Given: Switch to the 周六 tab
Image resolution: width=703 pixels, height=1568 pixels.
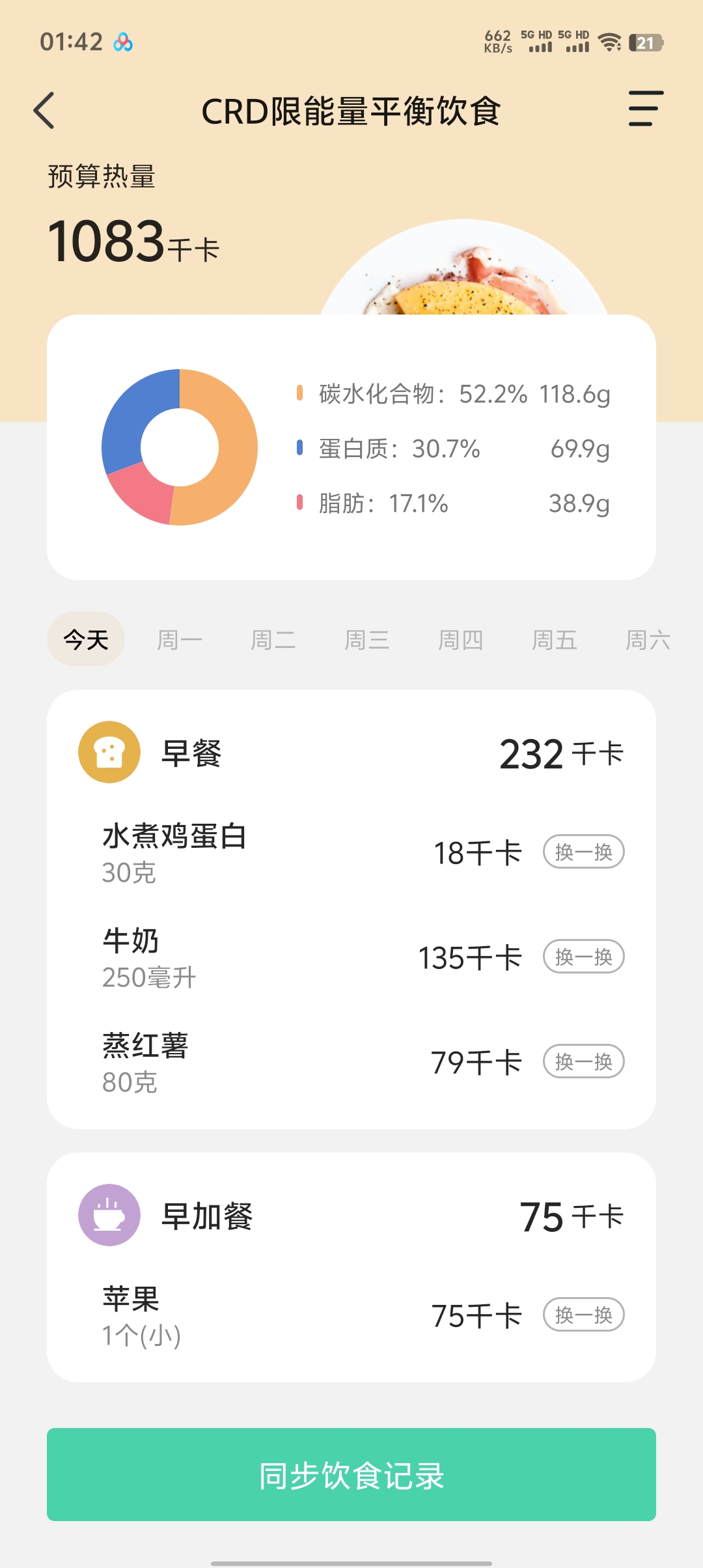Looking at the screenshot, I should pos(648,640).
